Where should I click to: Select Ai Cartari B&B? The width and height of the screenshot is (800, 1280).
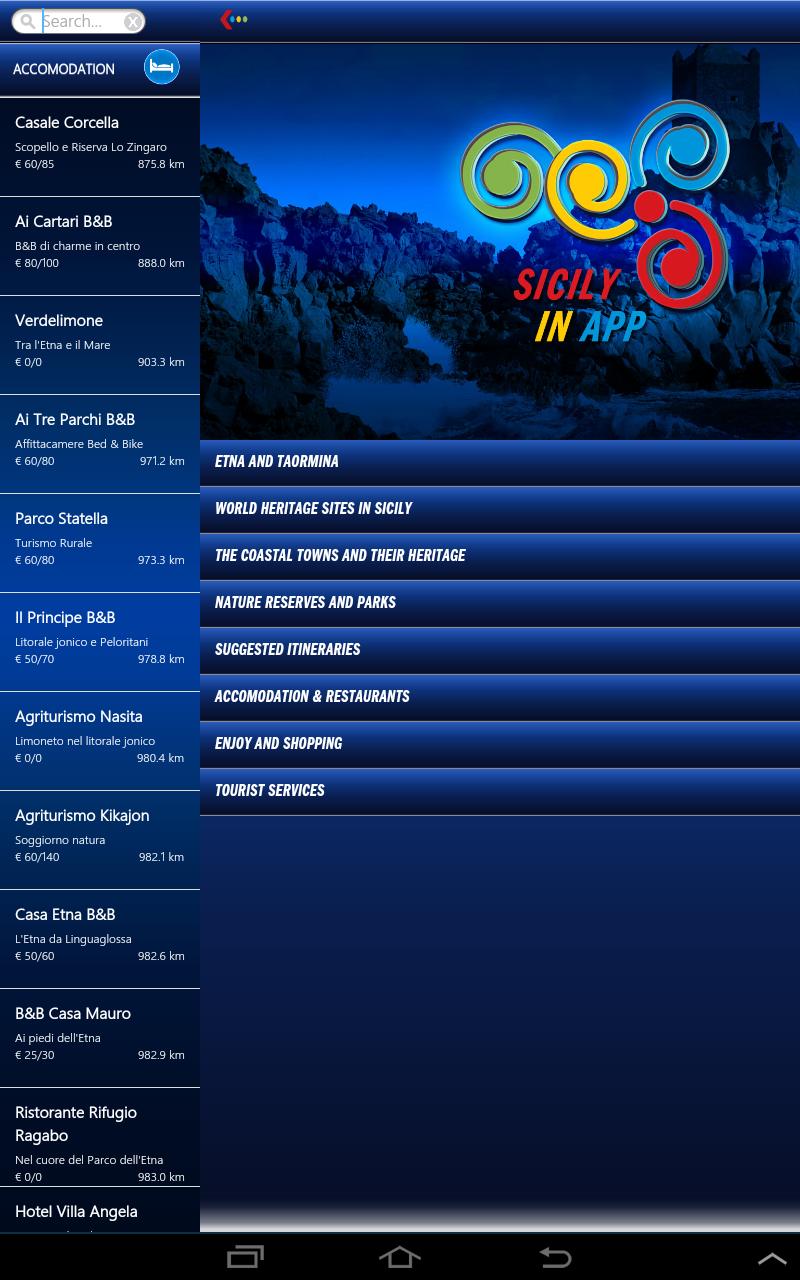pos(100,245)
